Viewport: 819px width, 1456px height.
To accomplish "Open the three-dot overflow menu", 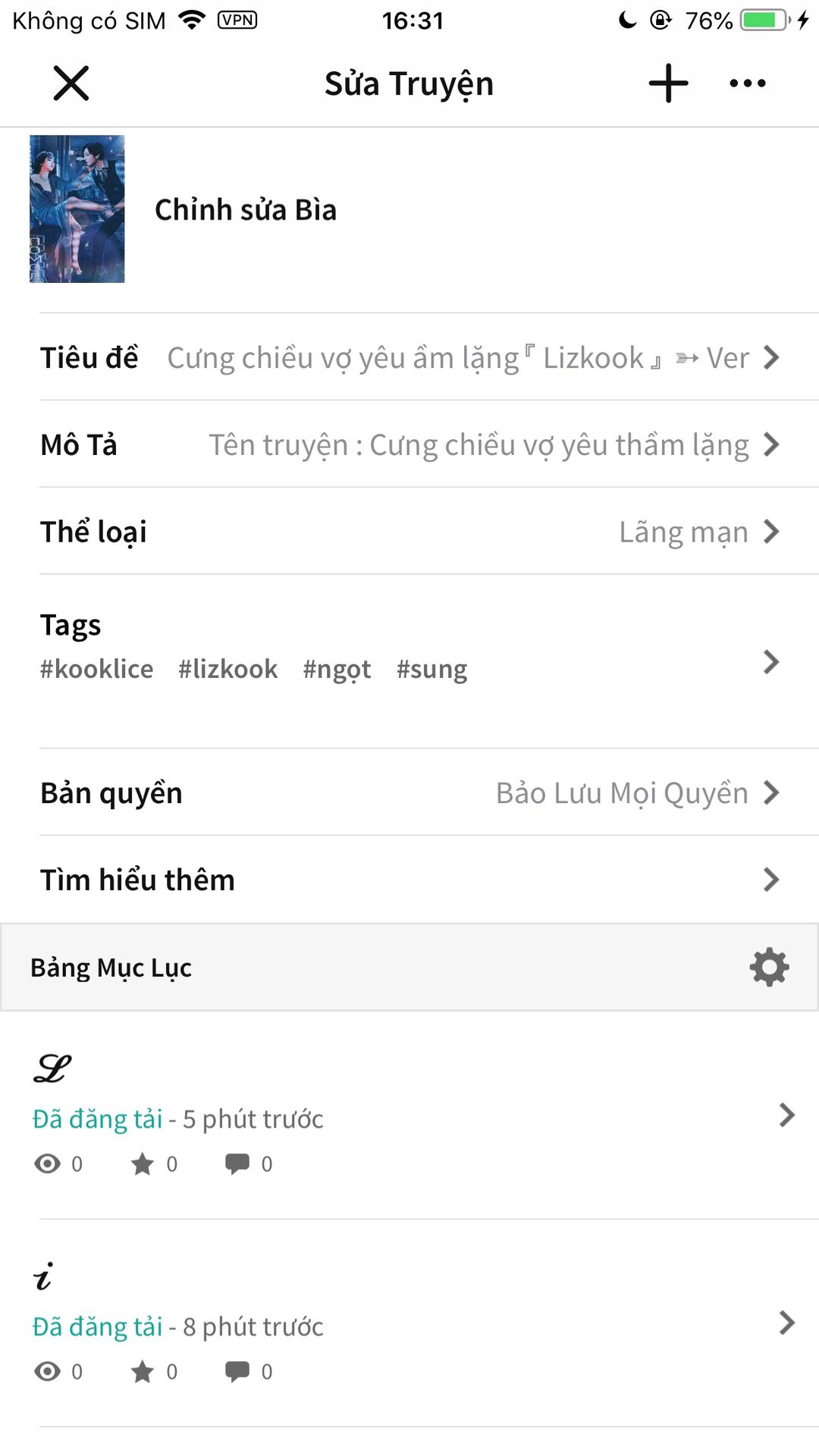I will [747, 83].
